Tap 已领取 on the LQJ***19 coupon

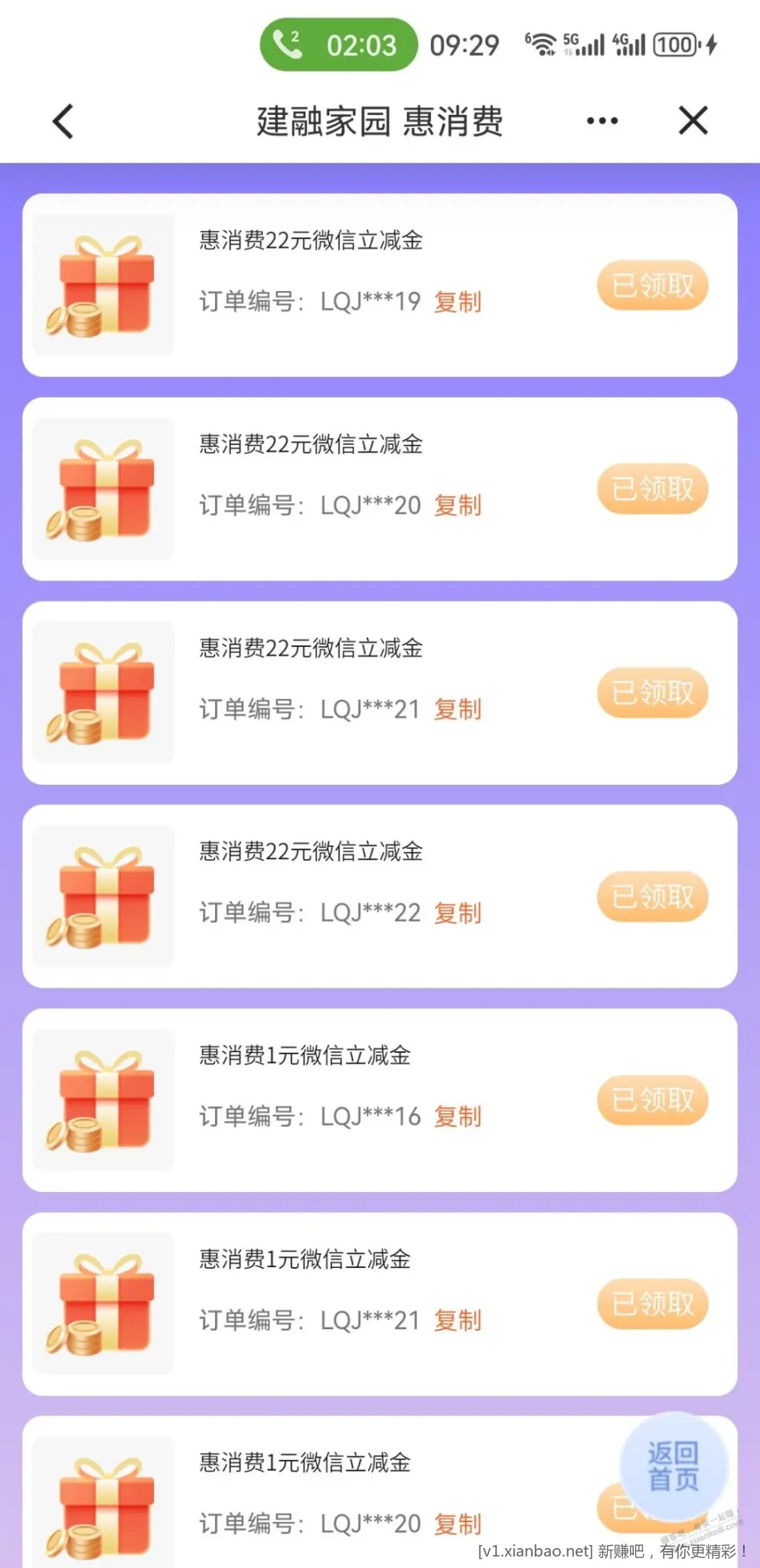tap(653, 286)
